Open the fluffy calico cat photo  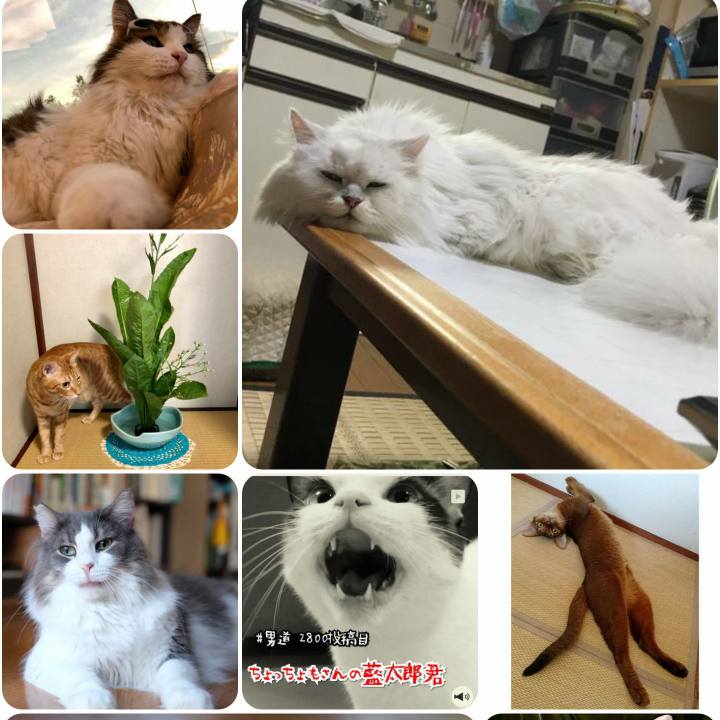(x=120, y=114)
